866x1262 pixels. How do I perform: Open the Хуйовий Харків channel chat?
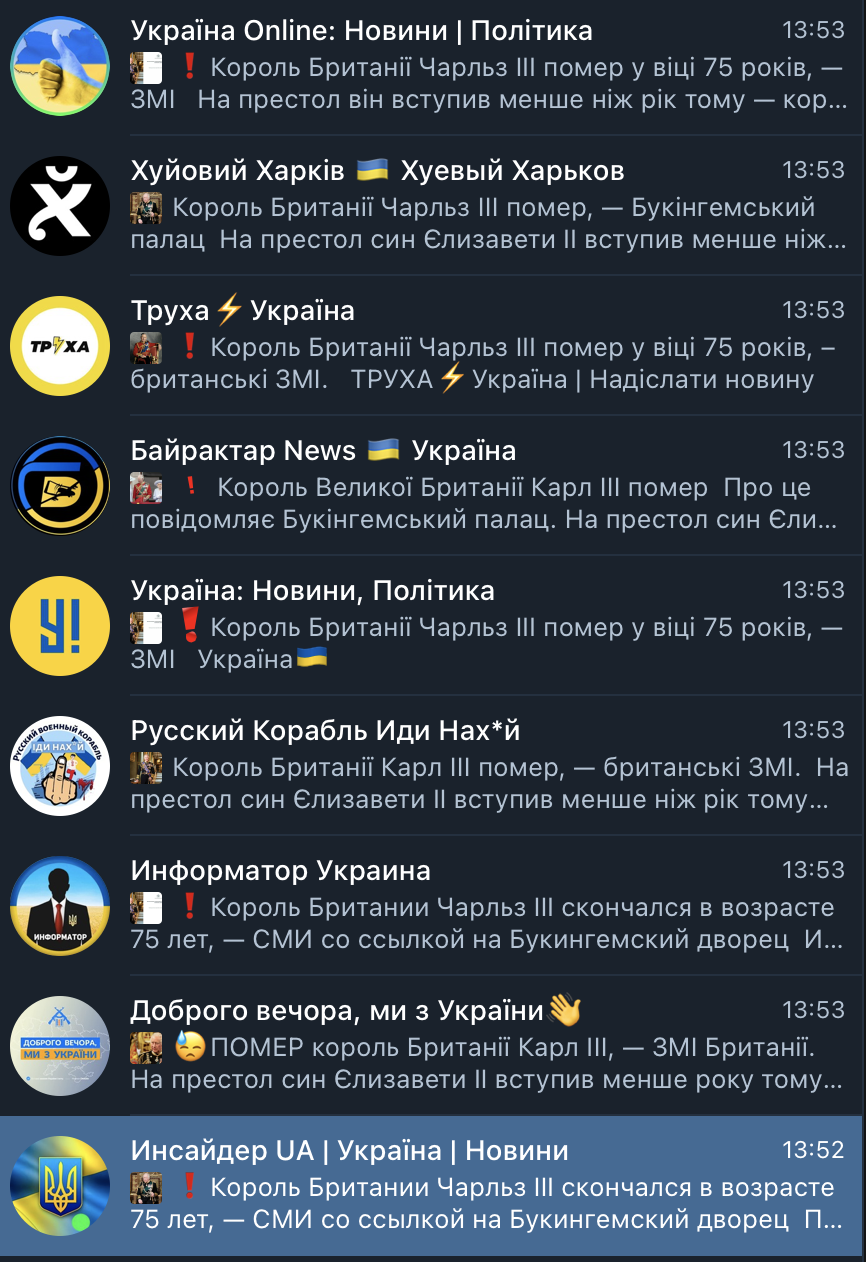pos(432,206)
